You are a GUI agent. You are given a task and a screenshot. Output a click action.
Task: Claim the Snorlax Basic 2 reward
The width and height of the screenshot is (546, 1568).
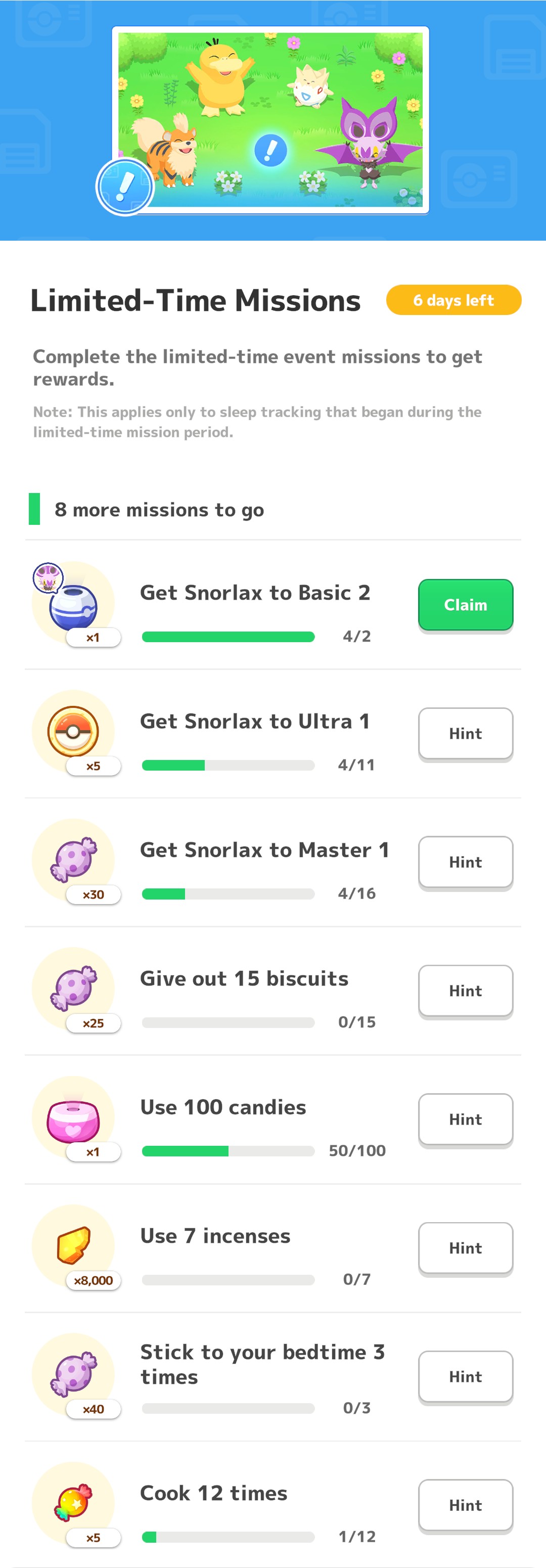(x=465, y=604)
